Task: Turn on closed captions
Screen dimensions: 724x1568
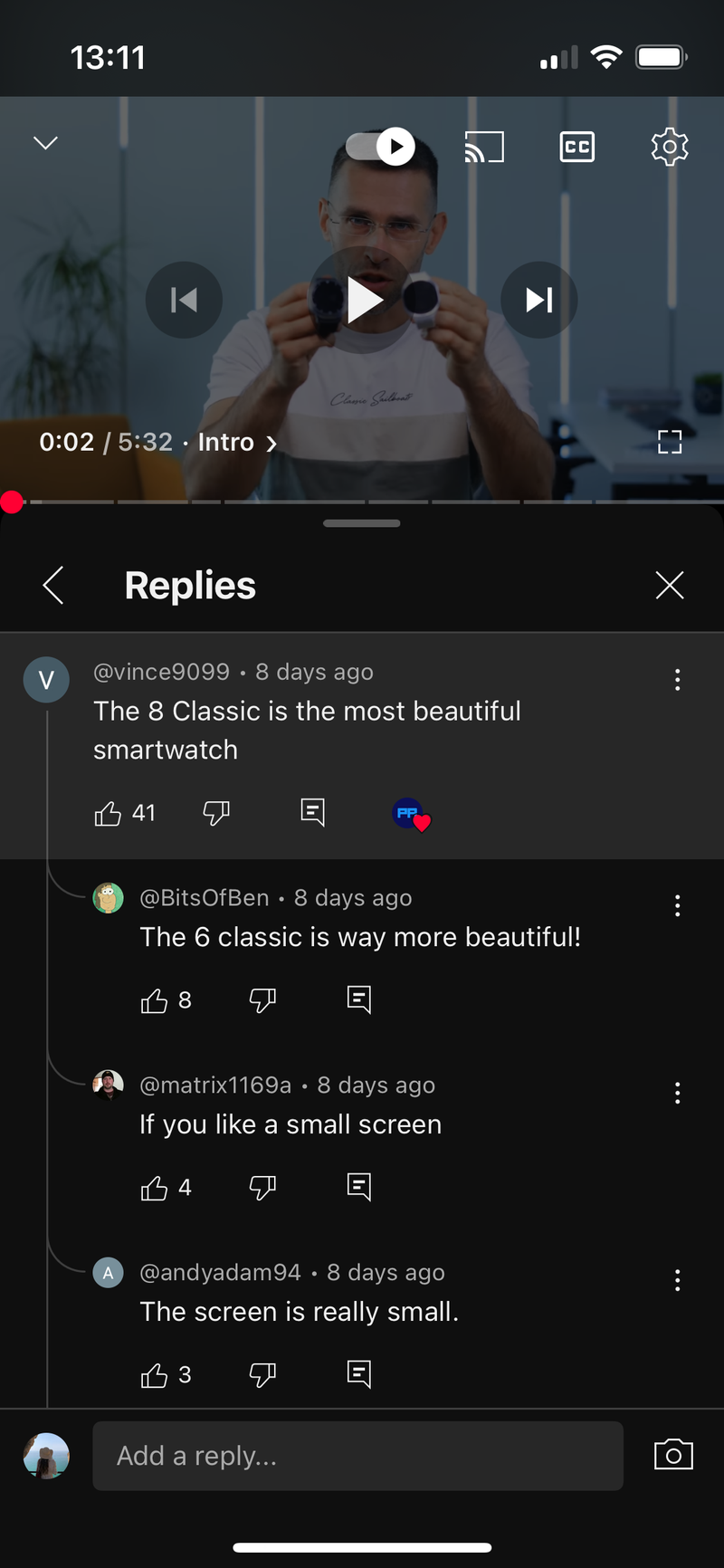Action: tap(577, 147)
